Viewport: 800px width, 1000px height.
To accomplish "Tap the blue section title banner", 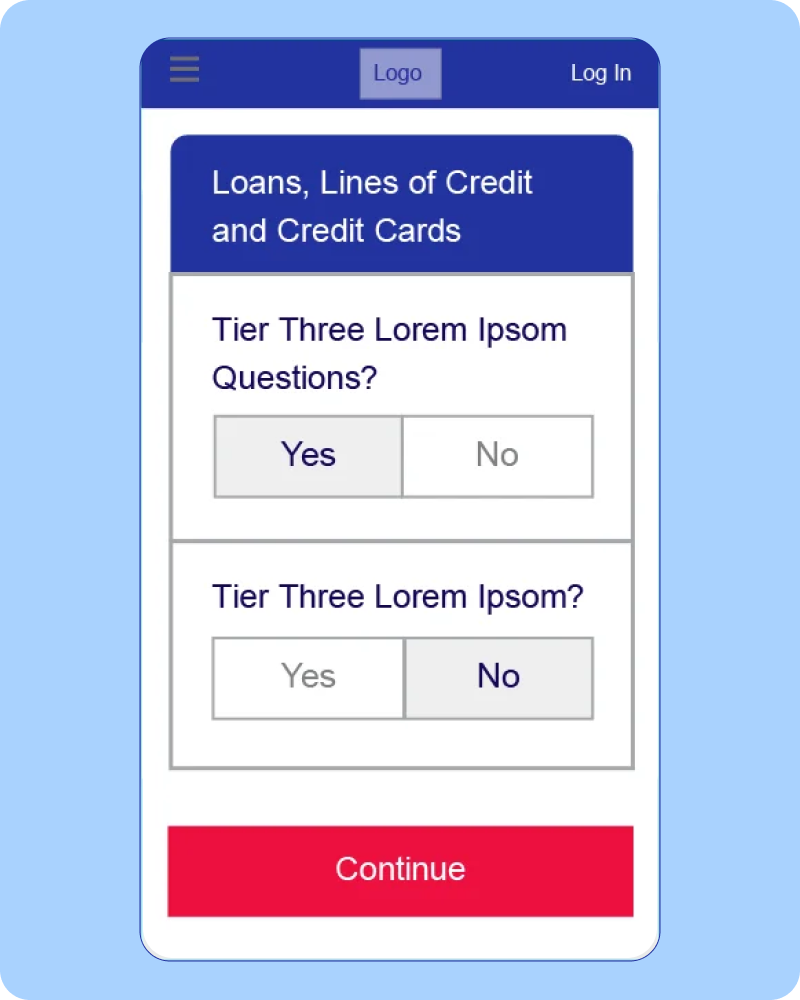I will tap(400, 206).
